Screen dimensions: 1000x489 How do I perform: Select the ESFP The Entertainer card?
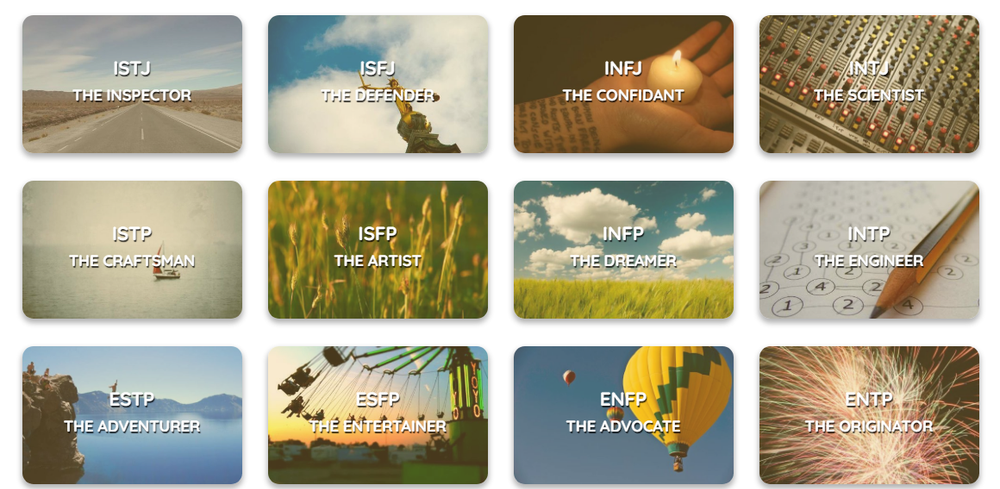pos(378,415)
